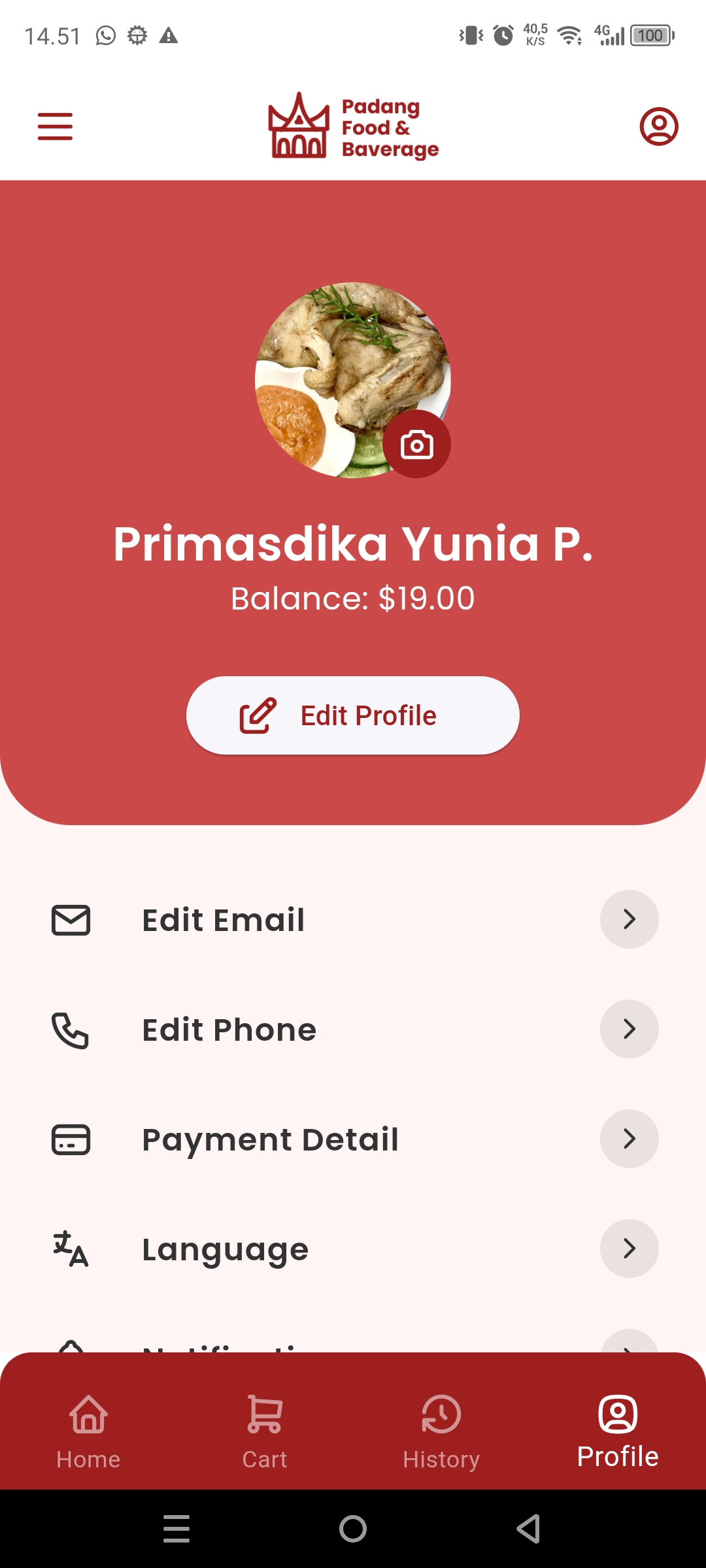This screenshot has height=1568, width=706.
Task: Expand the Language options chevron
Action: coord(629,1248)
